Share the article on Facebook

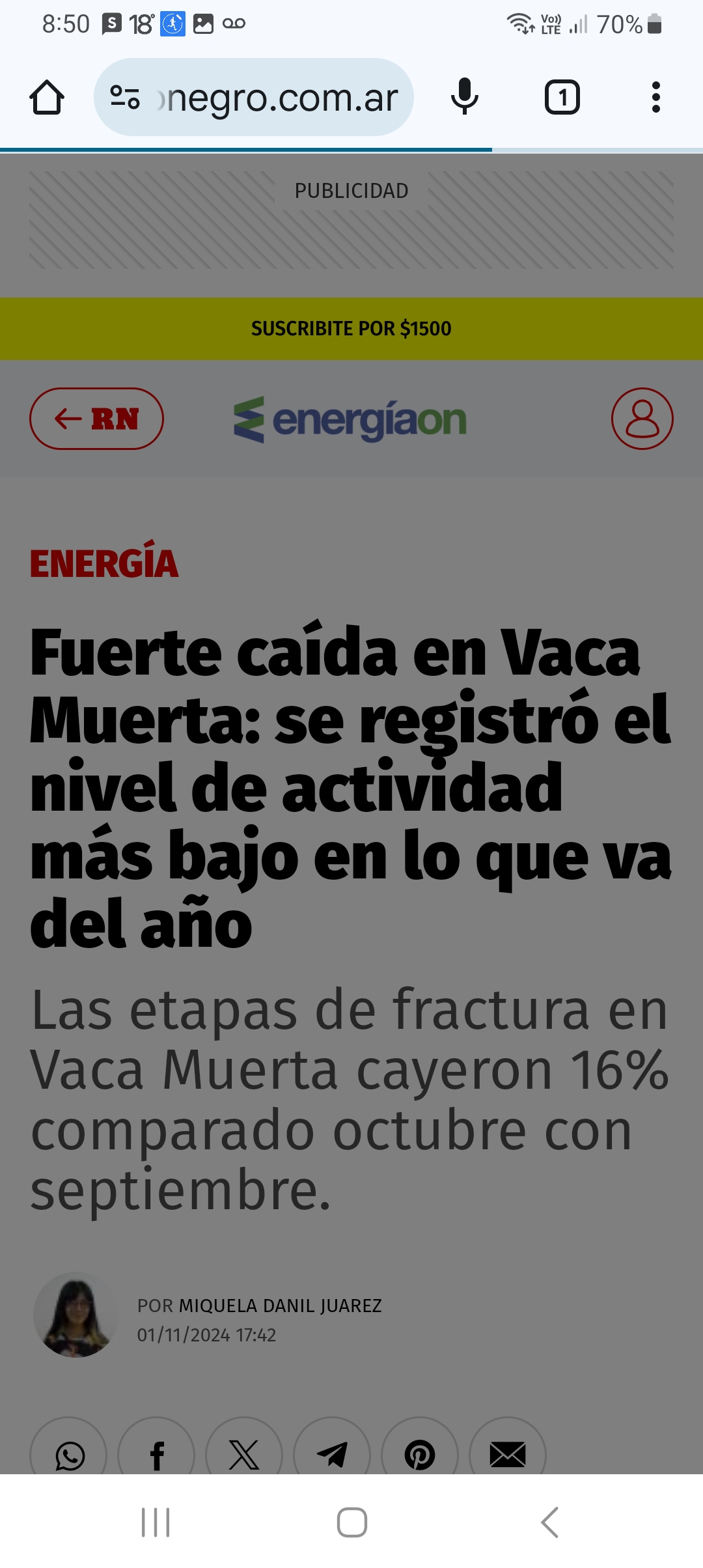point(157,1453)
